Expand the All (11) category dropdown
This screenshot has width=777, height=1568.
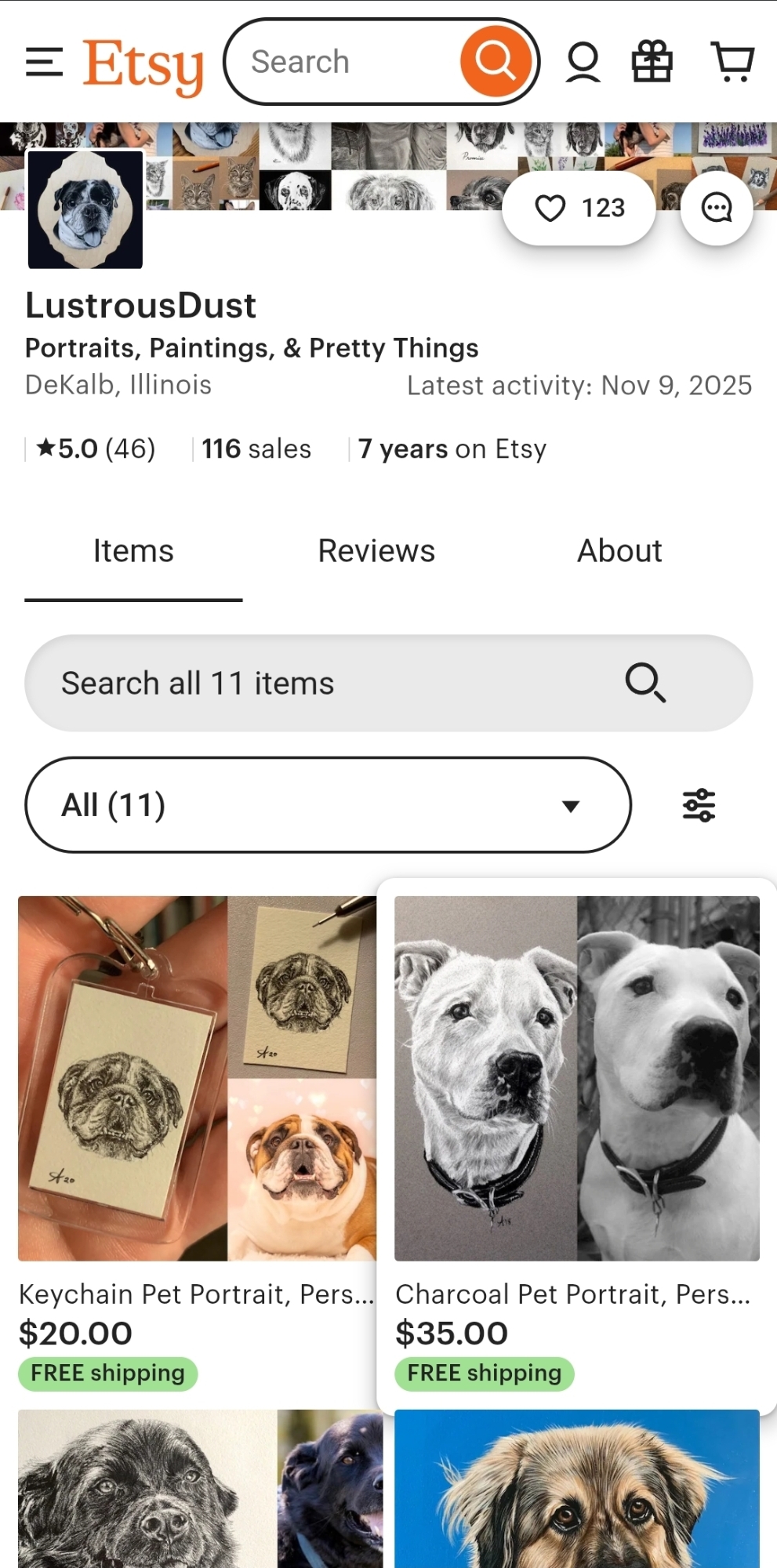[x=328, y=805]
